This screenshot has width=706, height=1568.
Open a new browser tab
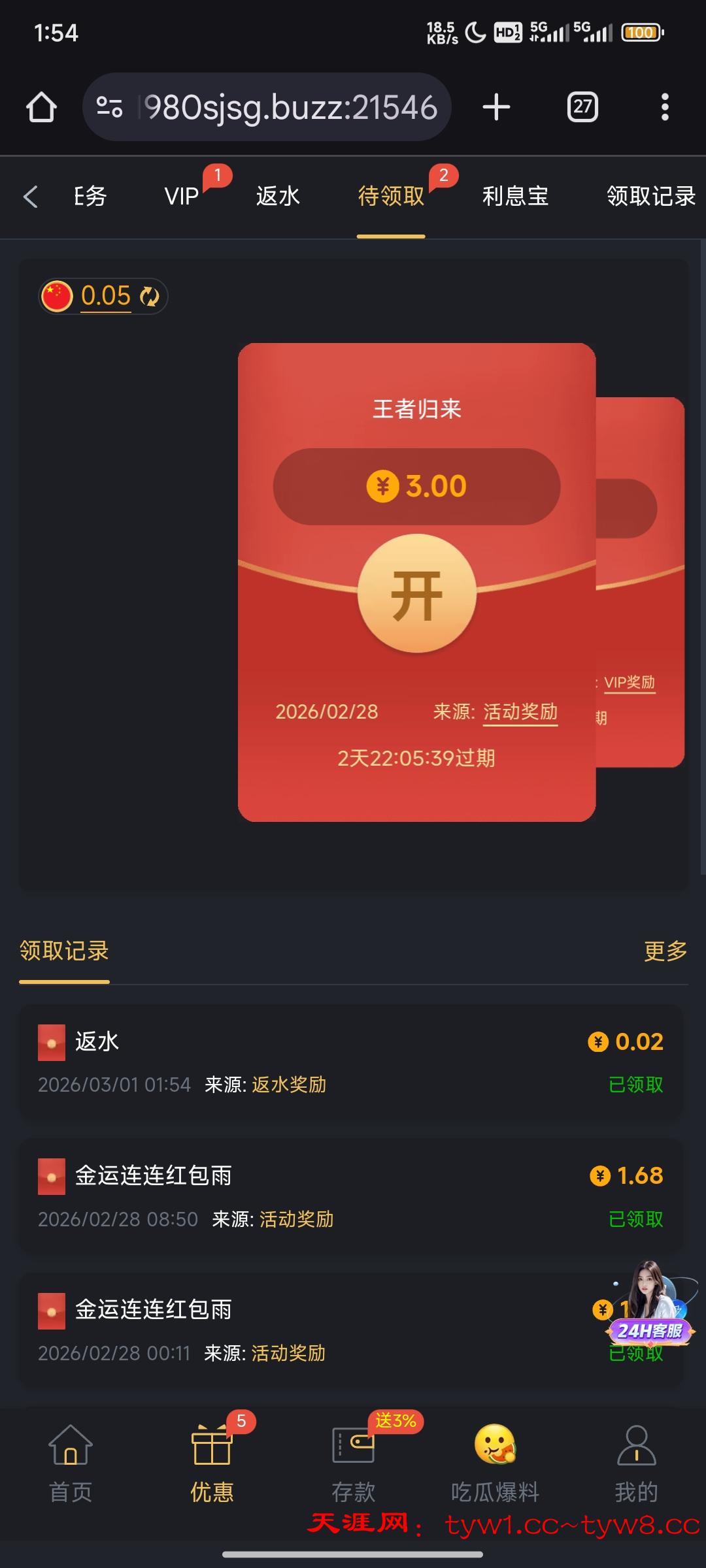496,107
